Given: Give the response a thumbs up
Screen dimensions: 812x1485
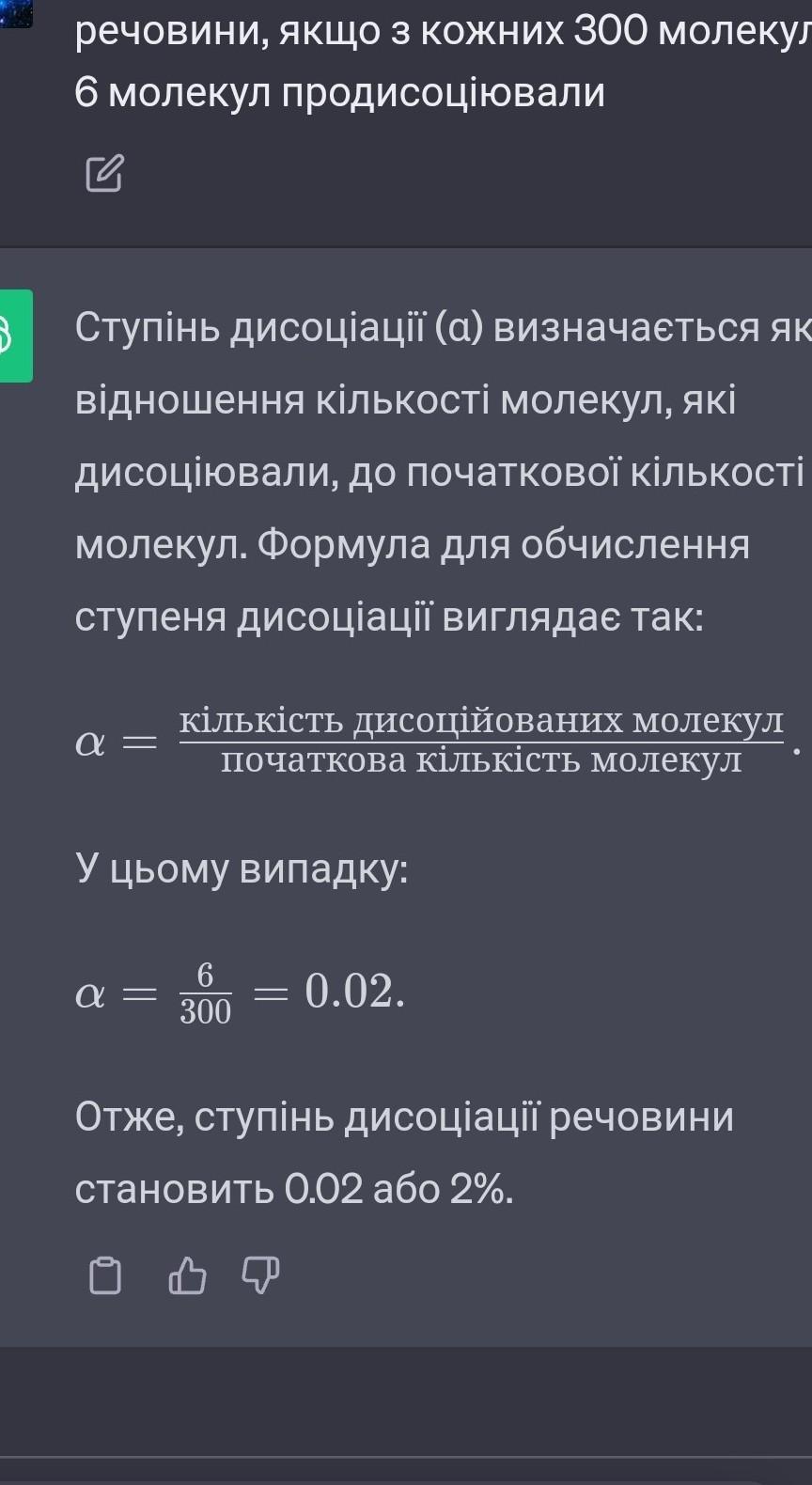Looking at the screenshot, I should point(186,1275).
